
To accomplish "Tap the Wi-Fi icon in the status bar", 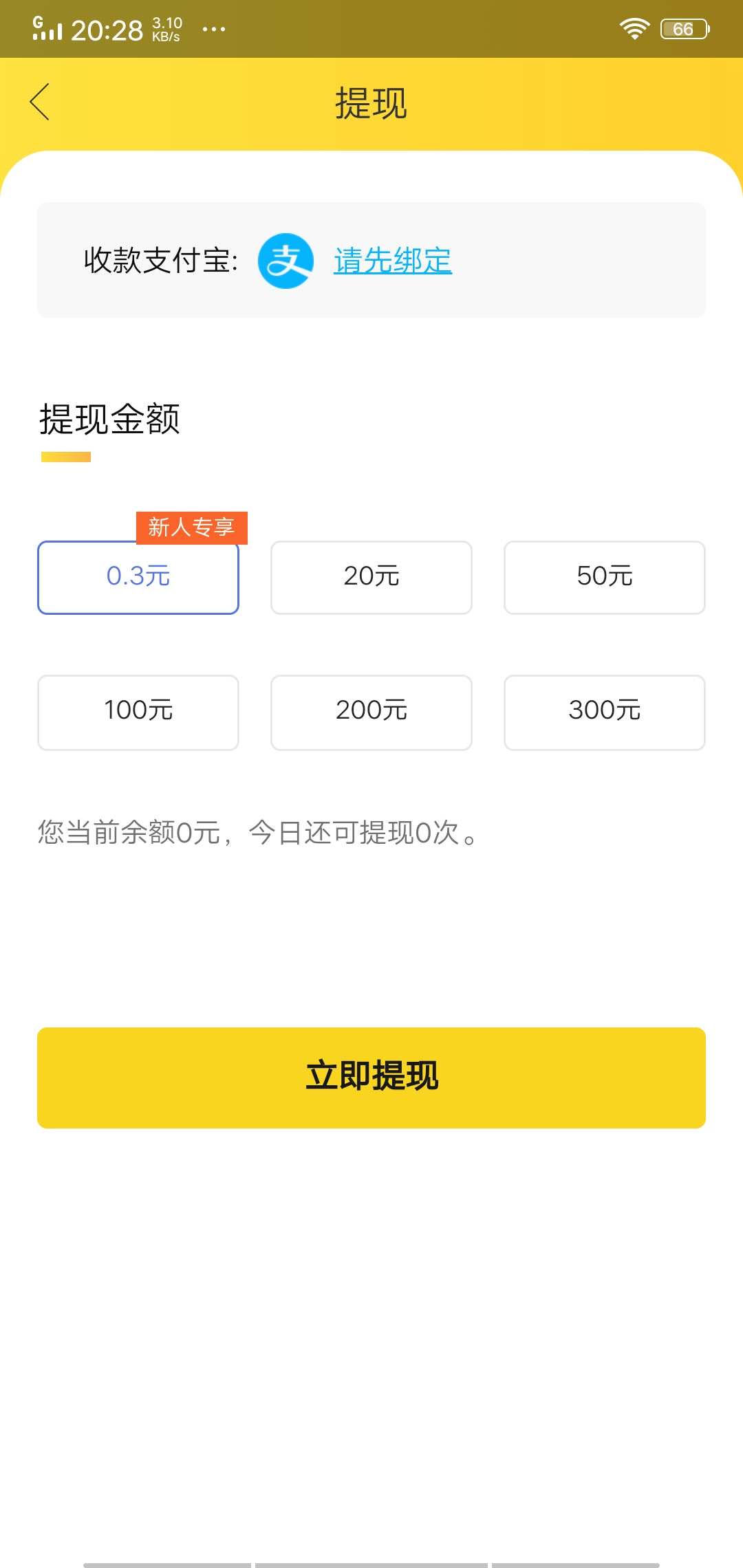I will [634, 28].
